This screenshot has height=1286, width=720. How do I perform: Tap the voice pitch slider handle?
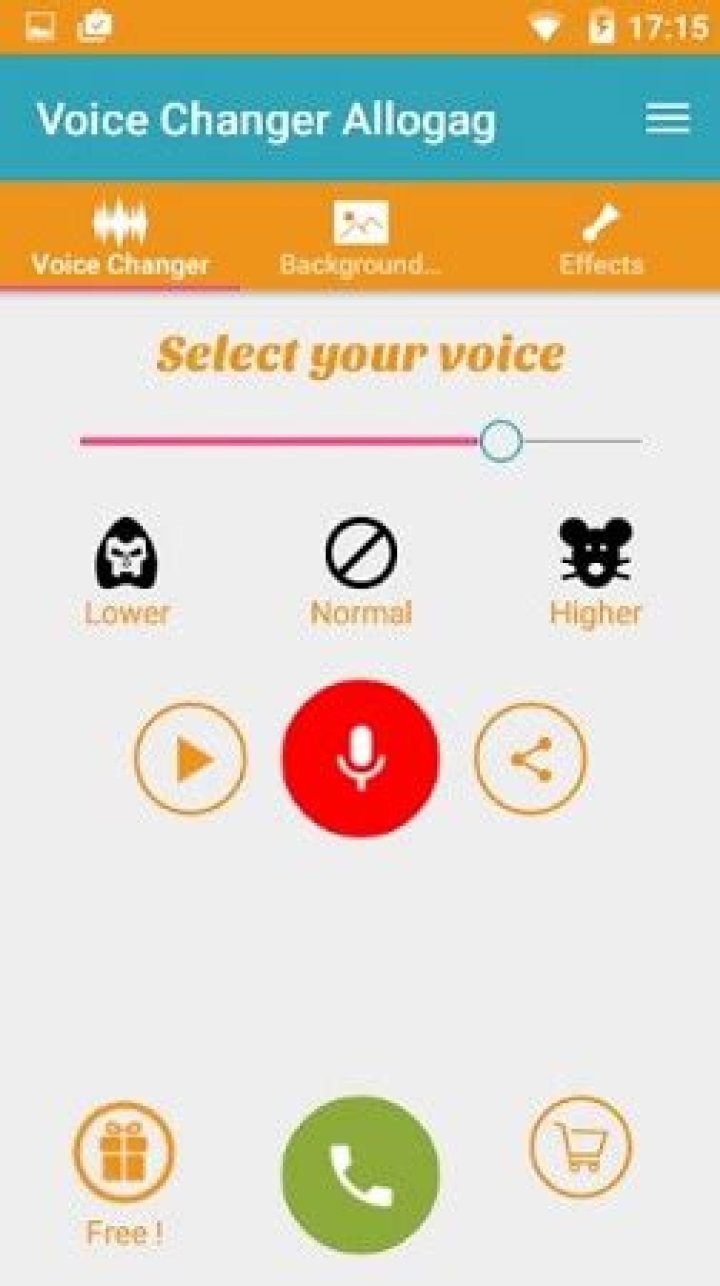(x=501, y=441)
